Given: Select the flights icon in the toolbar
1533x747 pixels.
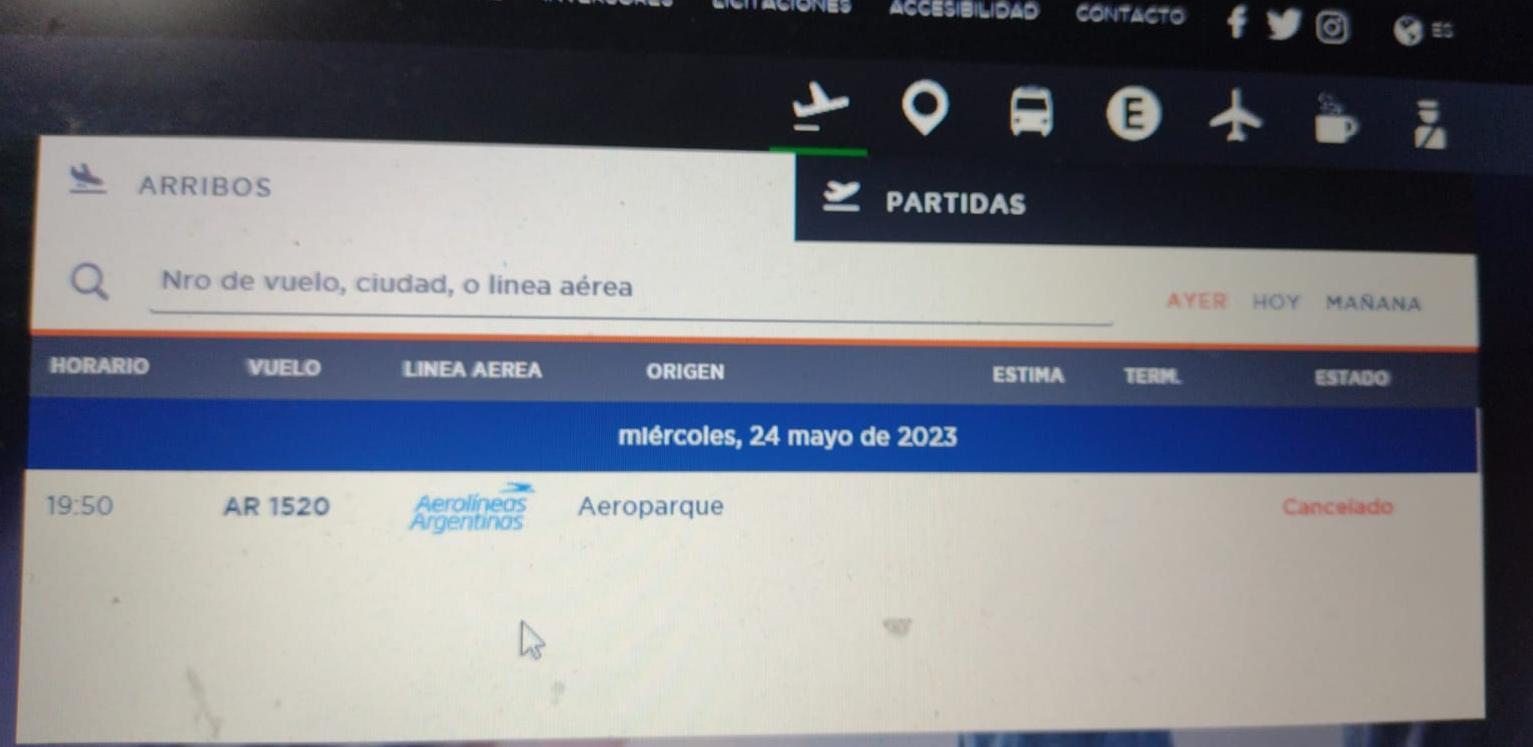Looking at the screenshot, I should [x=819, y=108].
